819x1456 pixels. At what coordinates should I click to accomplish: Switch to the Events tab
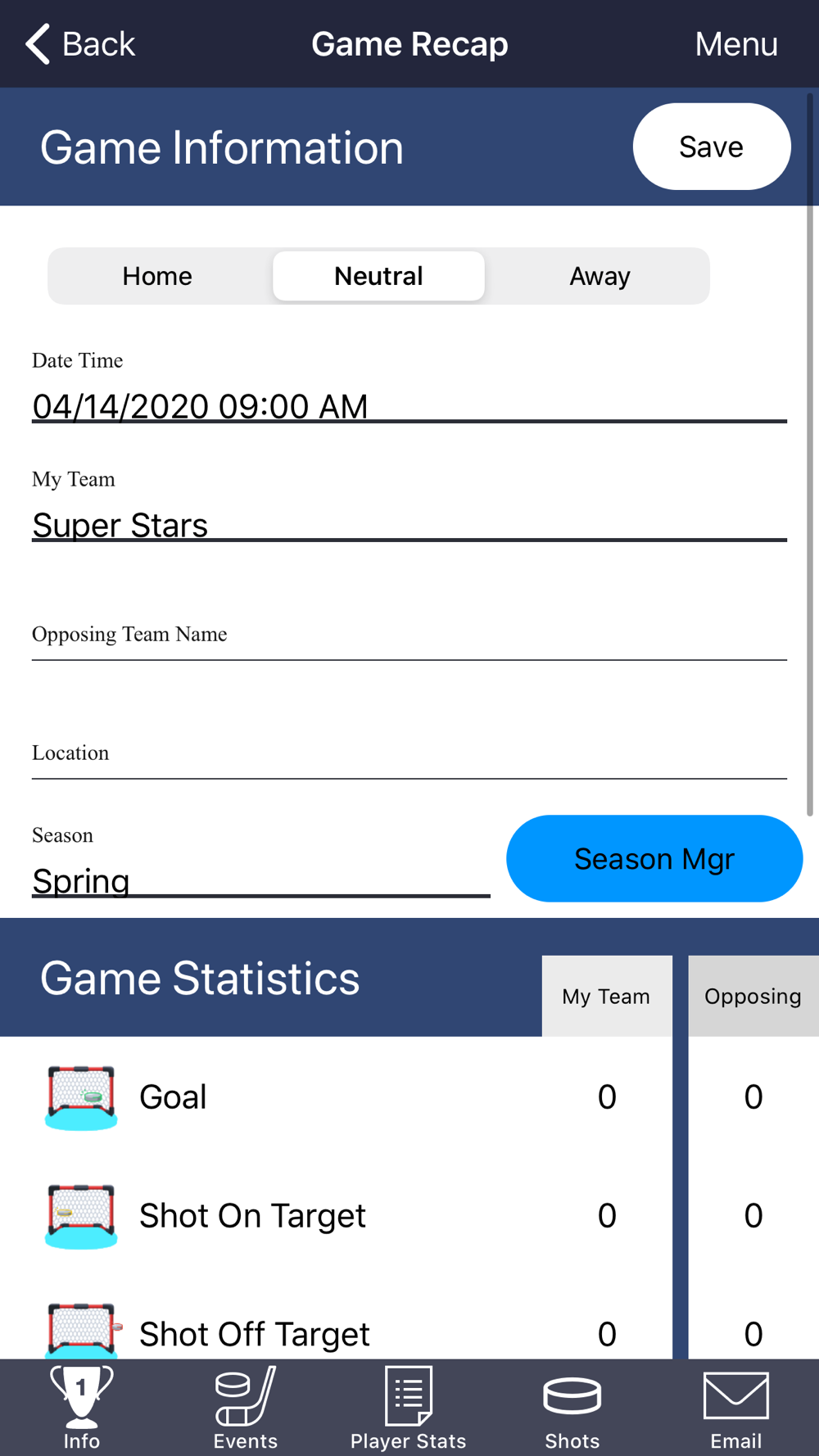click(246, 1408)
